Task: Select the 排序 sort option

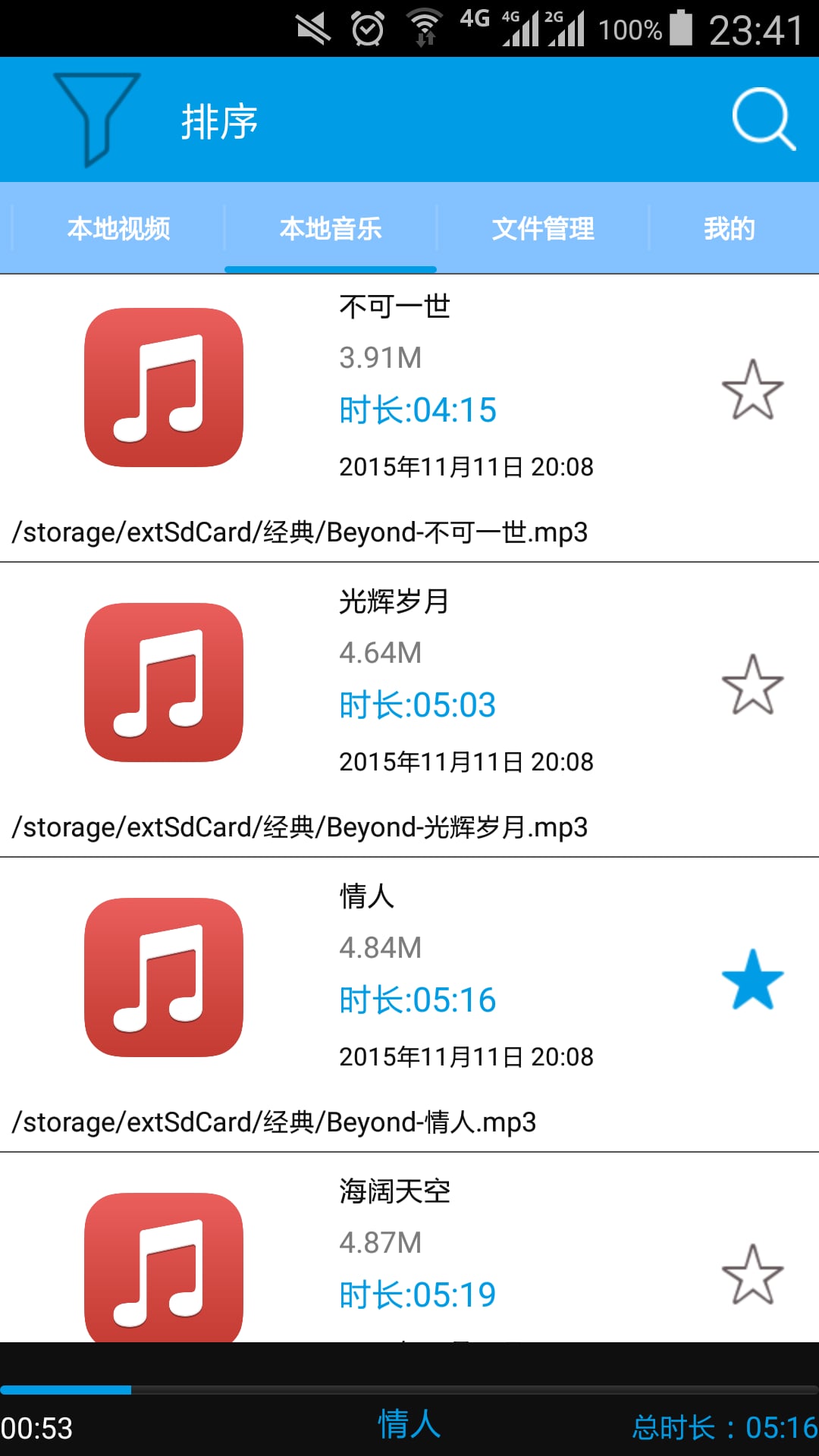Action: tap(221, 120)
